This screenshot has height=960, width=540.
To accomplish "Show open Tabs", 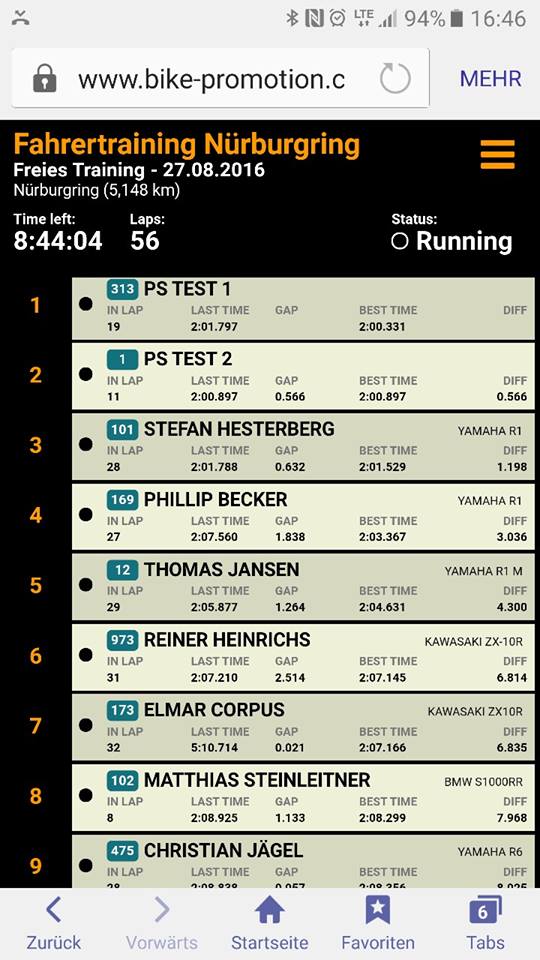I will 486,924.
